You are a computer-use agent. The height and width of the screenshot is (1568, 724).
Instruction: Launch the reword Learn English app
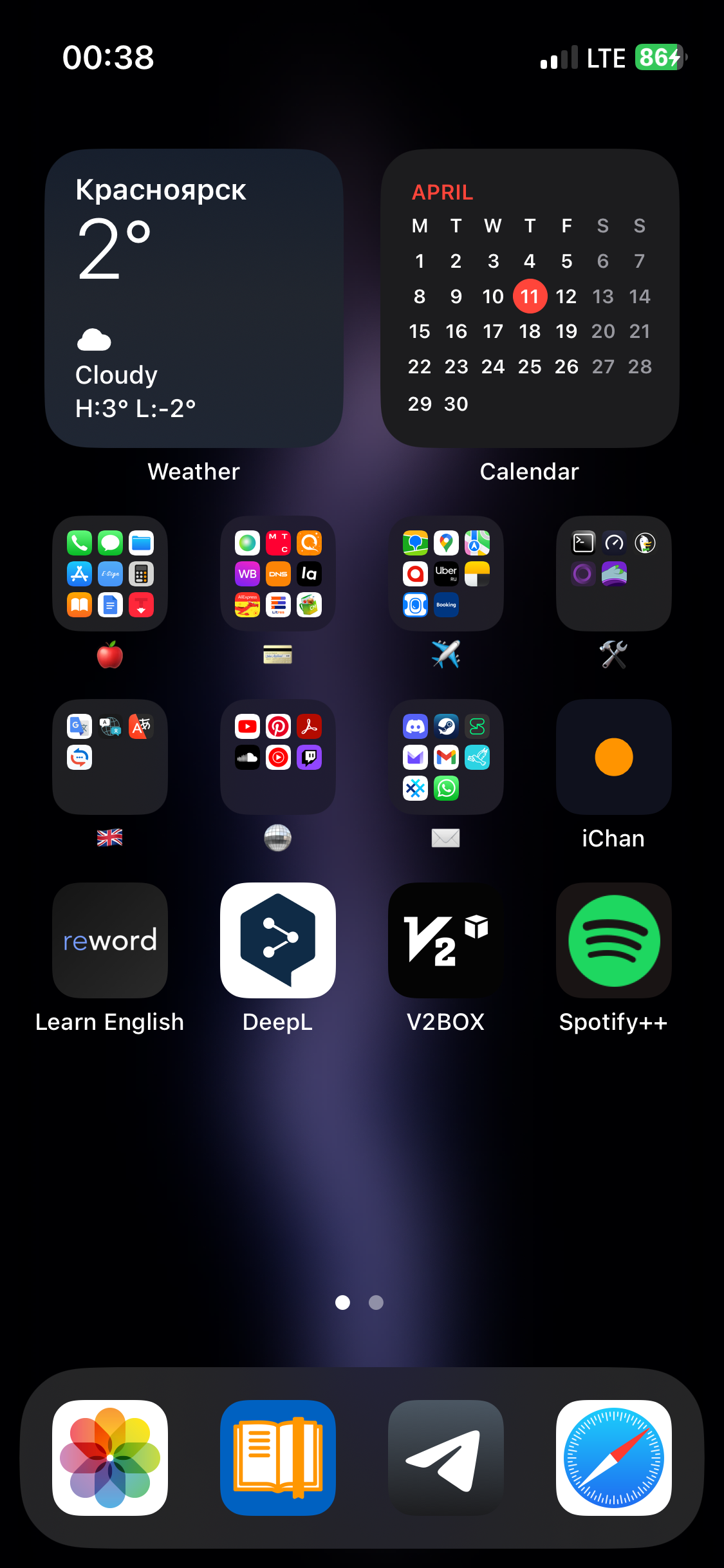click(x=110, y=940)
